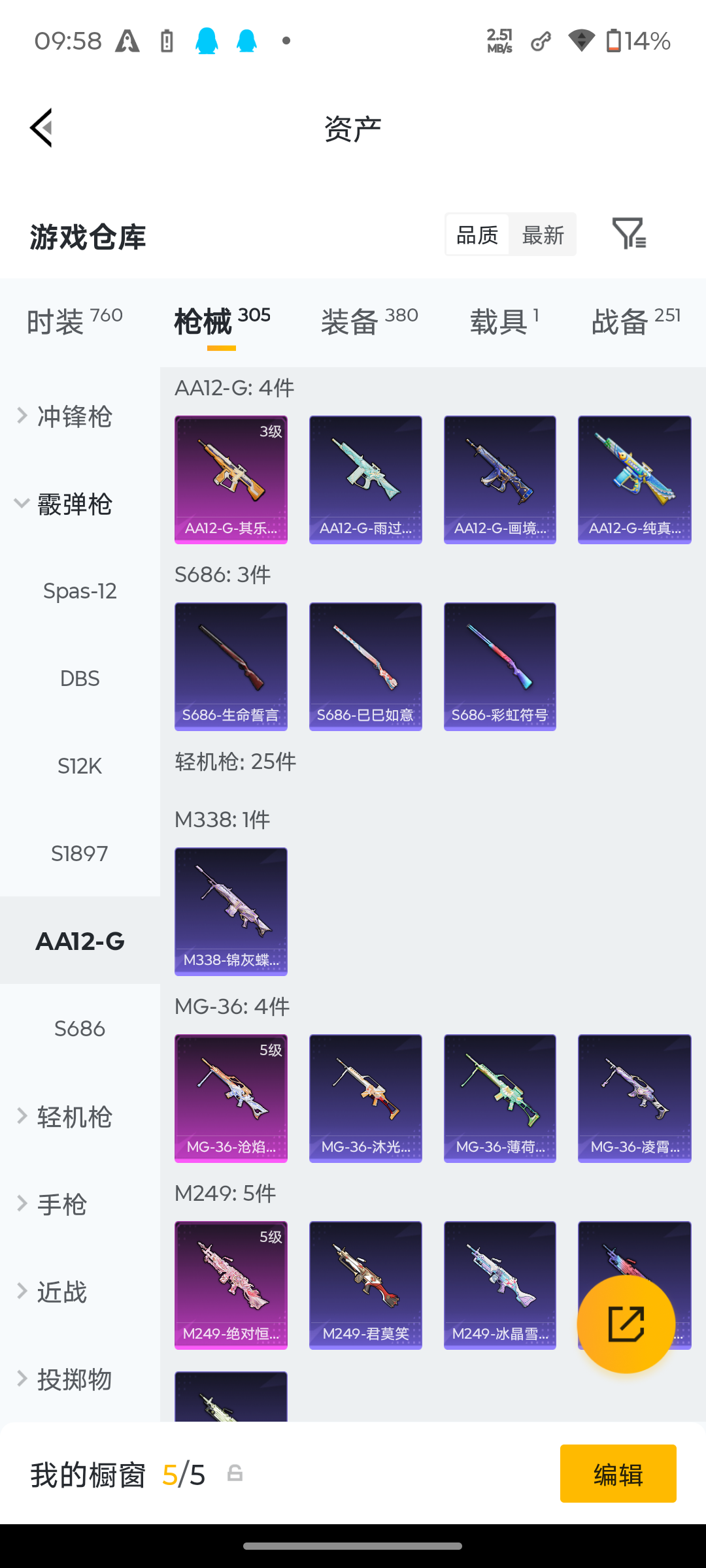Select DBS in the sidebar
Viewport: 706px width, 1568px height.
[80, 679]
